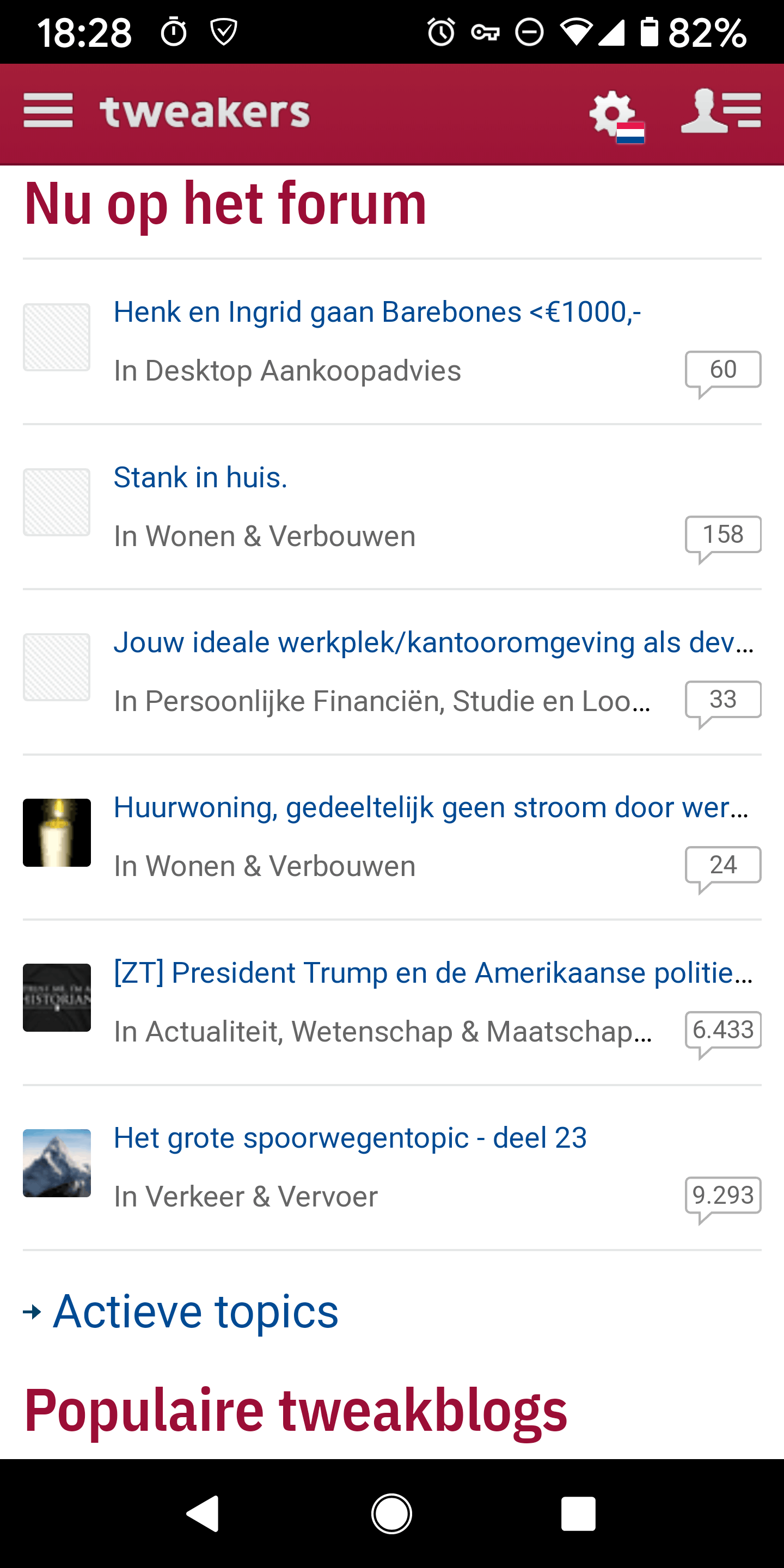Open the settings gear with flag
784x1568 pixels.
(615, 115)
